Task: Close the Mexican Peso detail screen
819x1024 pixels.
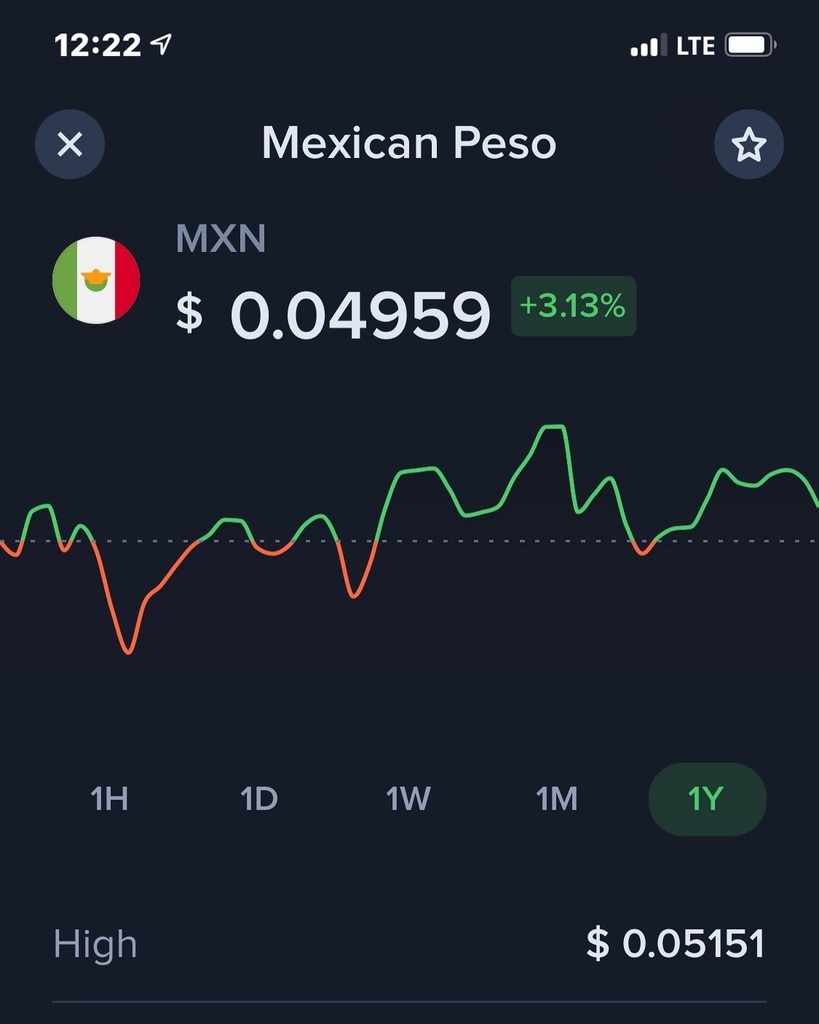Action: point(69,145)
